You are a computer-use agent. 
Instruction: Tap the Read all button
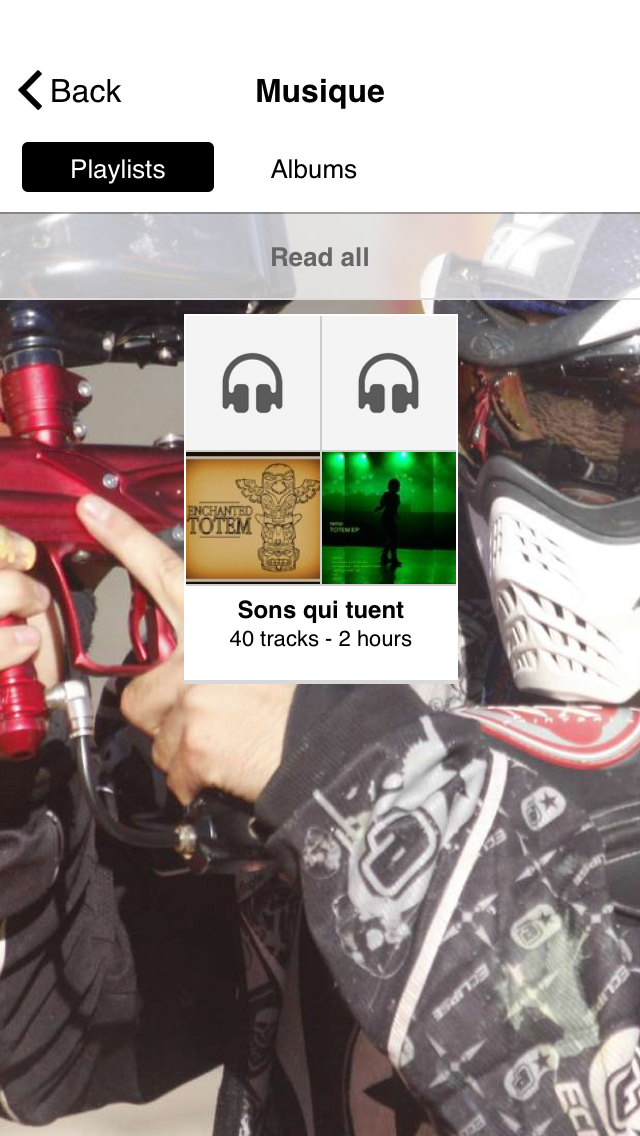click(320, 257)
